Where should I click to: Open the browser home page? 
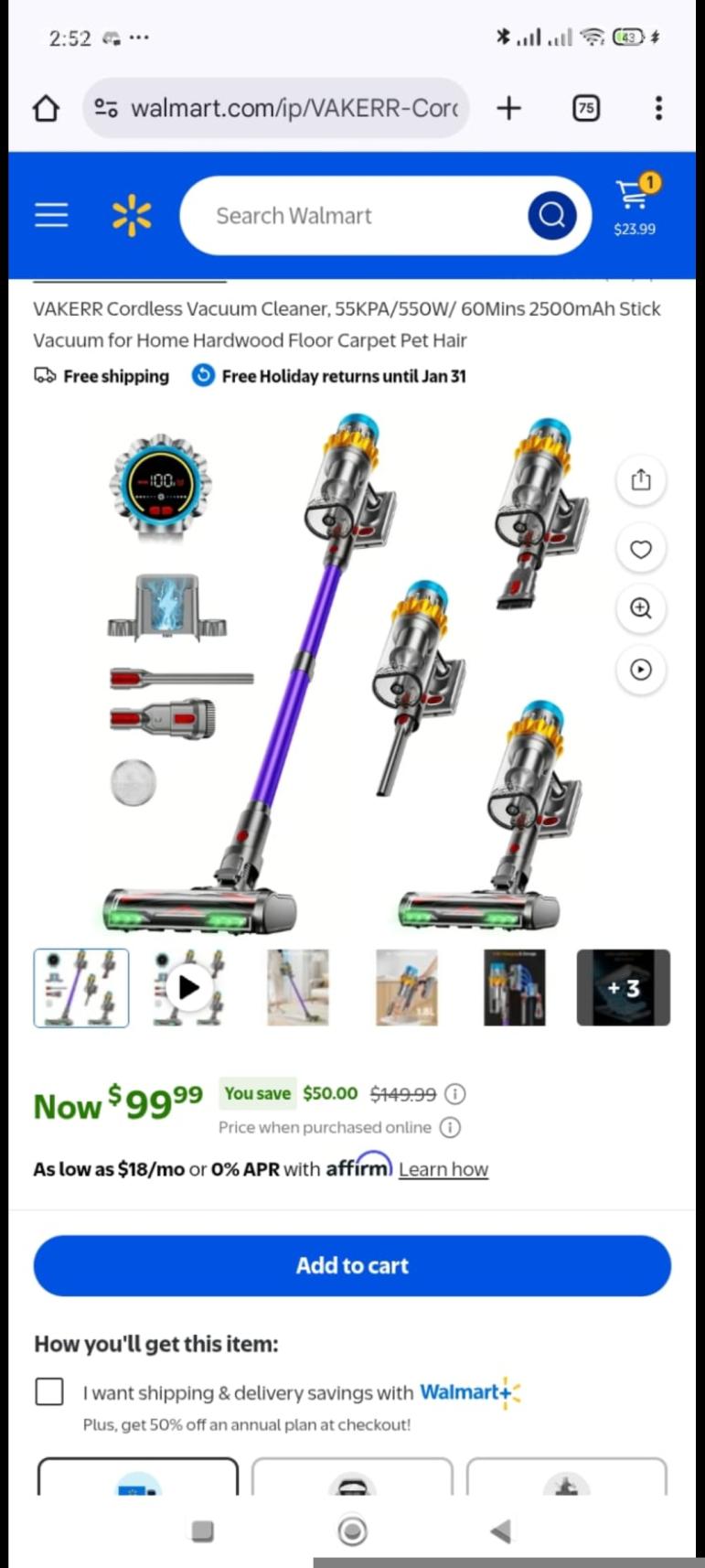tap(46, 109)
